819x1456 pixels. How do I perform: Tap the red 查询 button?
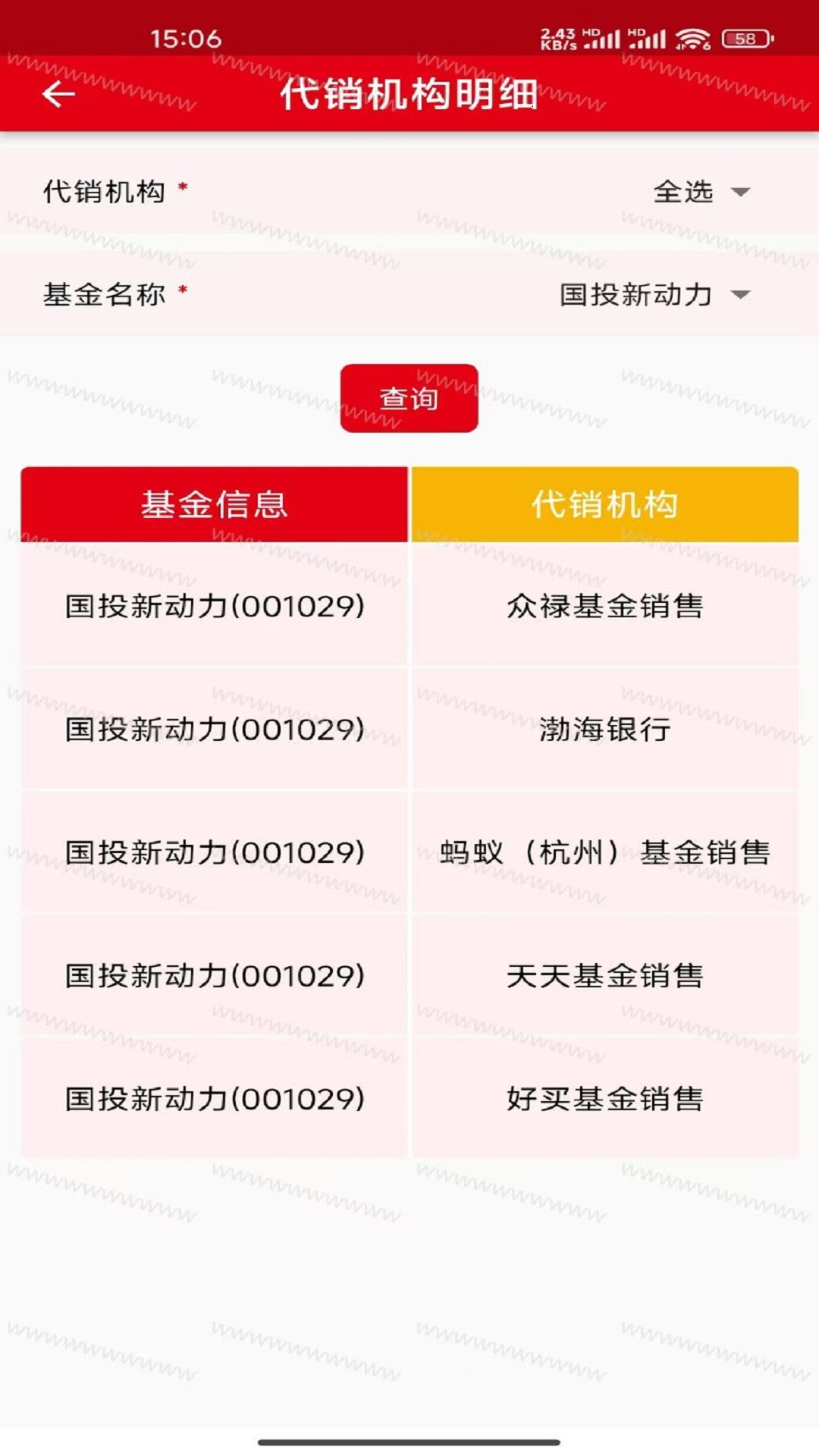[x=409, y=398]
